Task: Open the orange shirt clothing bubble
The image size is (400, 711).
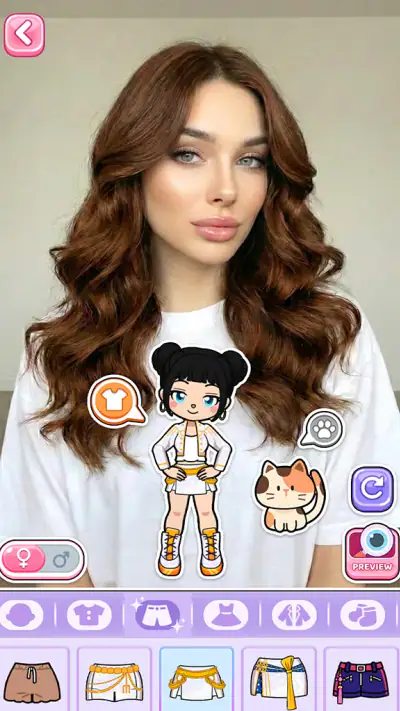Action: coord(116,402)
